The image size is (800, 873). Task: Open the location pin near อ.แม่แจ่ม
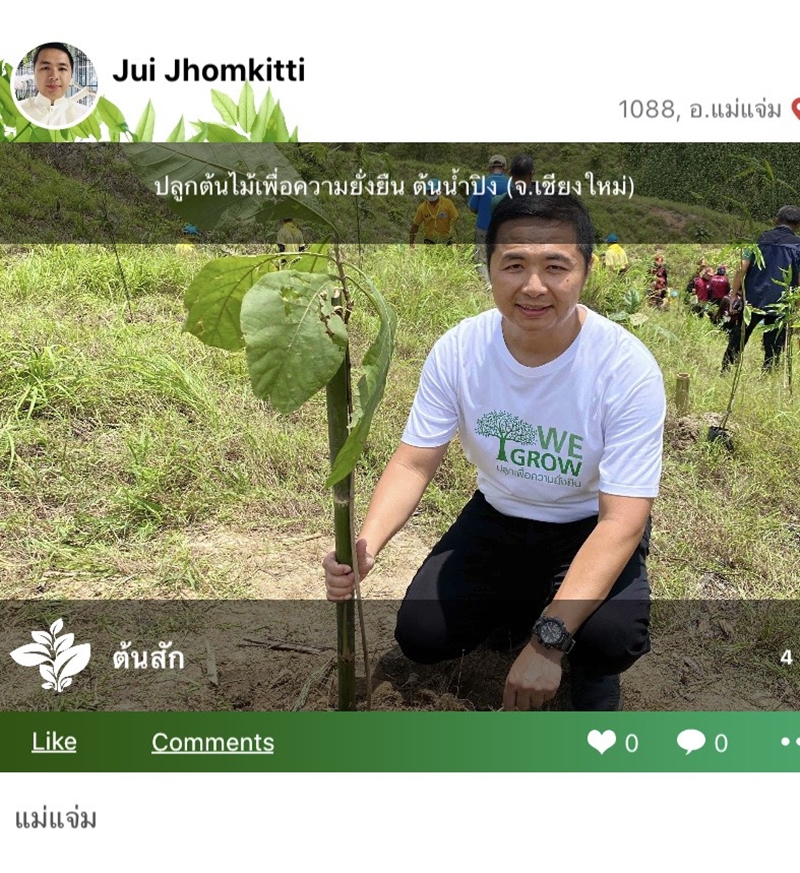(795, 109)
